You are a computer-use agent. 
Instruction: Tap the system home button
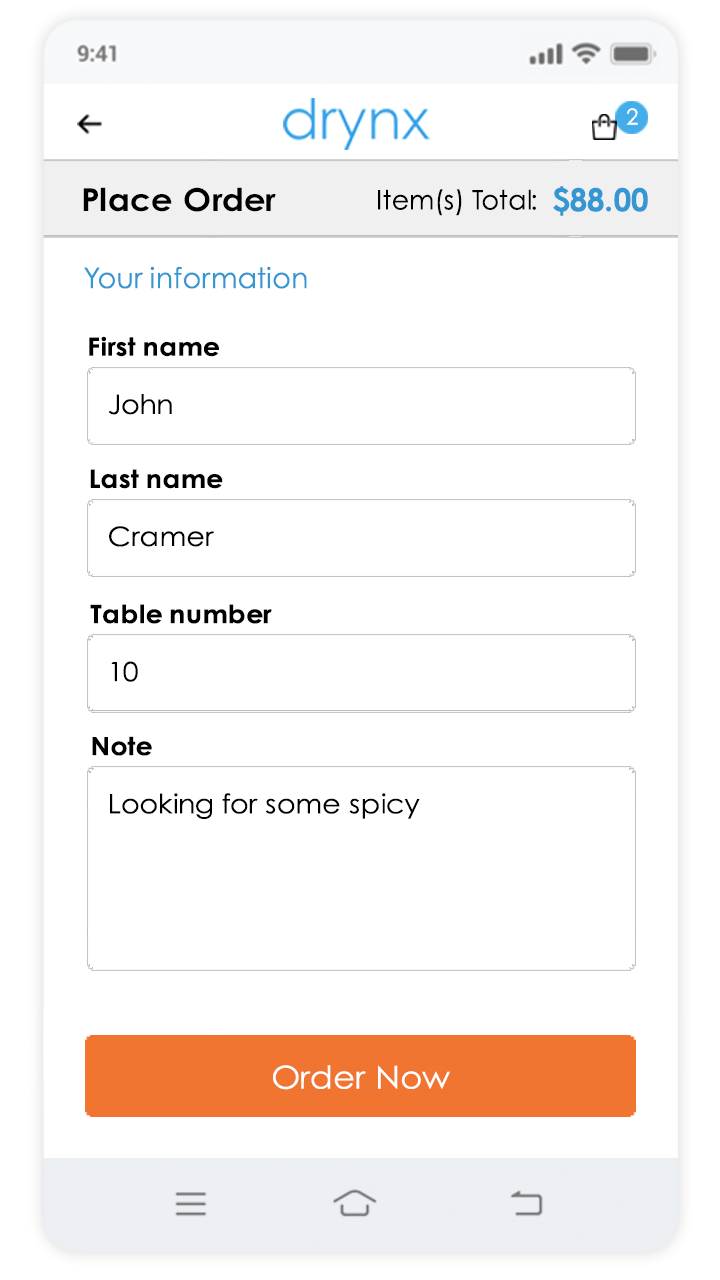pyautogui.click(x=355, y=1204)
